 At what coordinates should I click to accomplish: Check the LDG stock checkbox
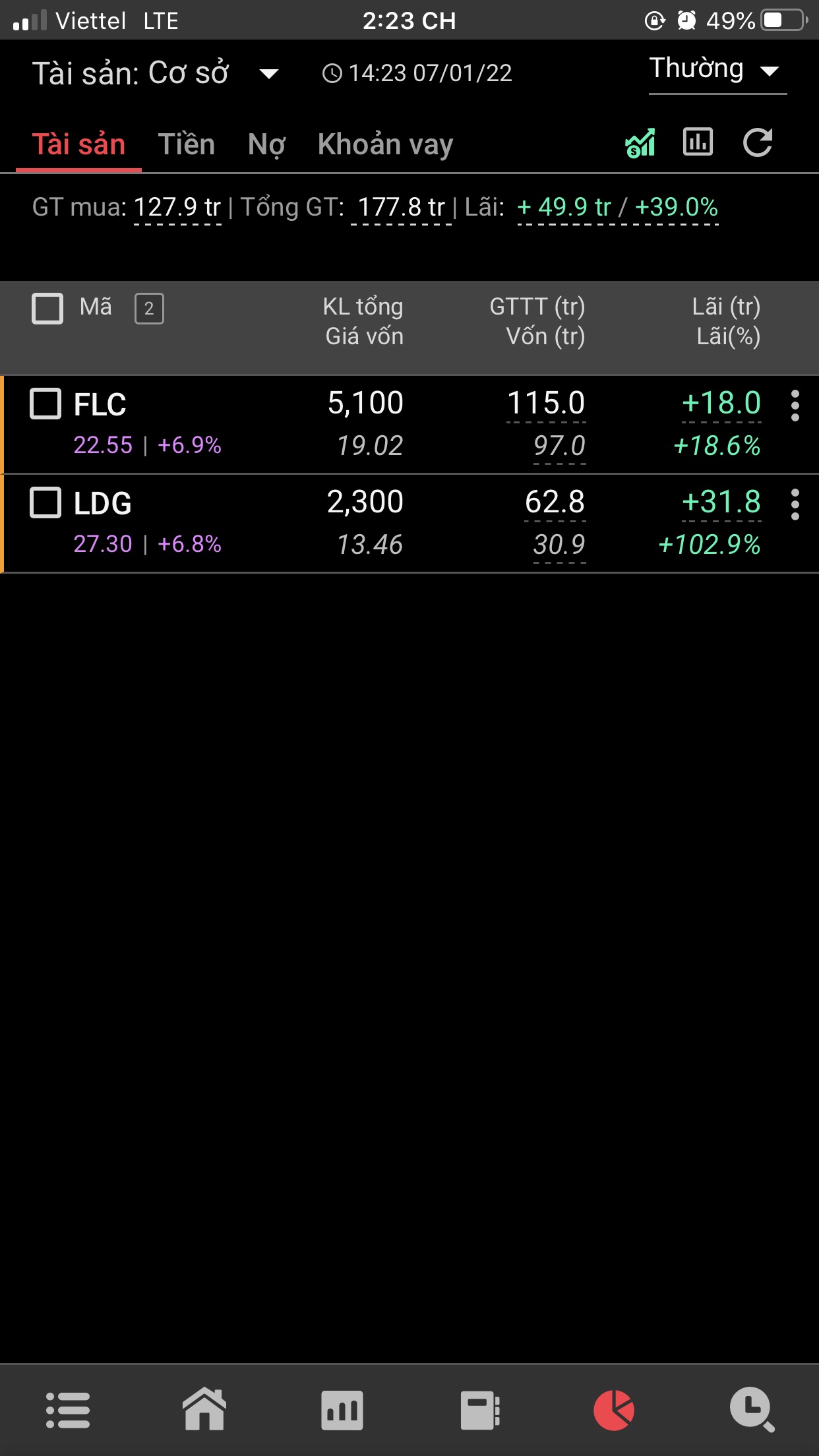pyautogui.click(x=46, y=502)
